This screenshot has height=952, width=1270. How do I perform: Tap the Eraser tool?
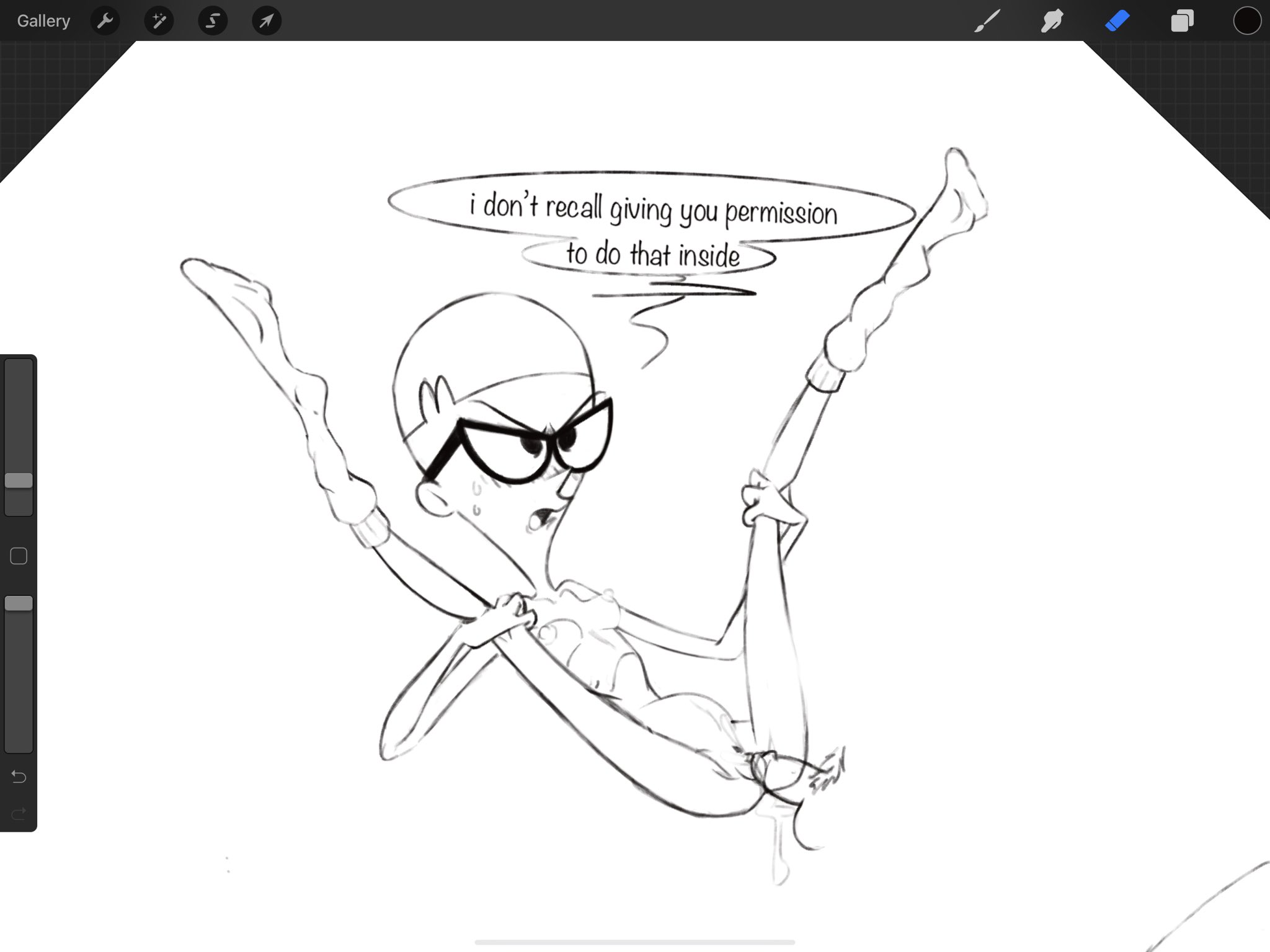click(x=1117, y=21)
